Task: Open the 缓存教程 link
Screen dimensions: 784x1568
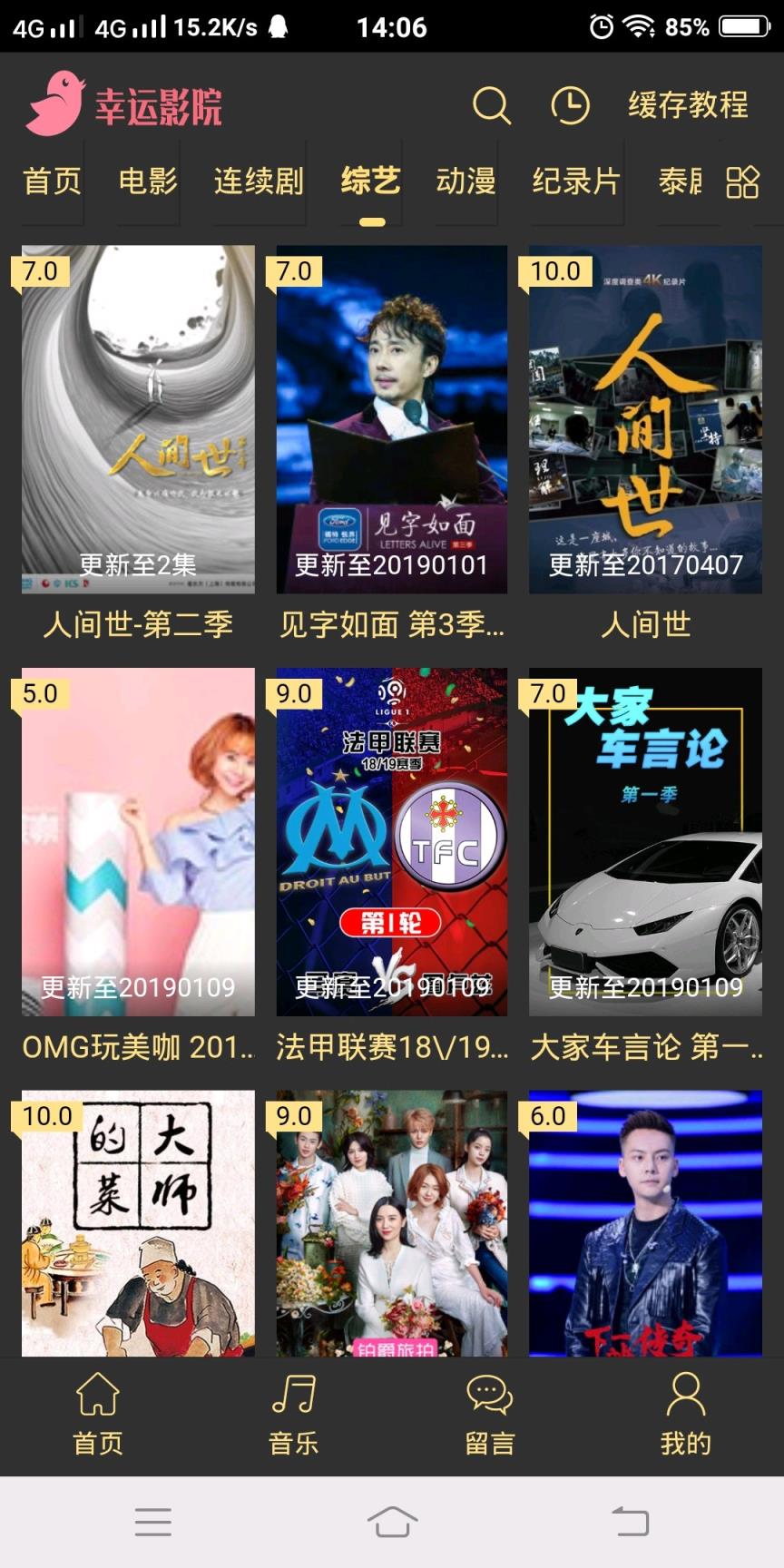Action: tap(689, 106)
